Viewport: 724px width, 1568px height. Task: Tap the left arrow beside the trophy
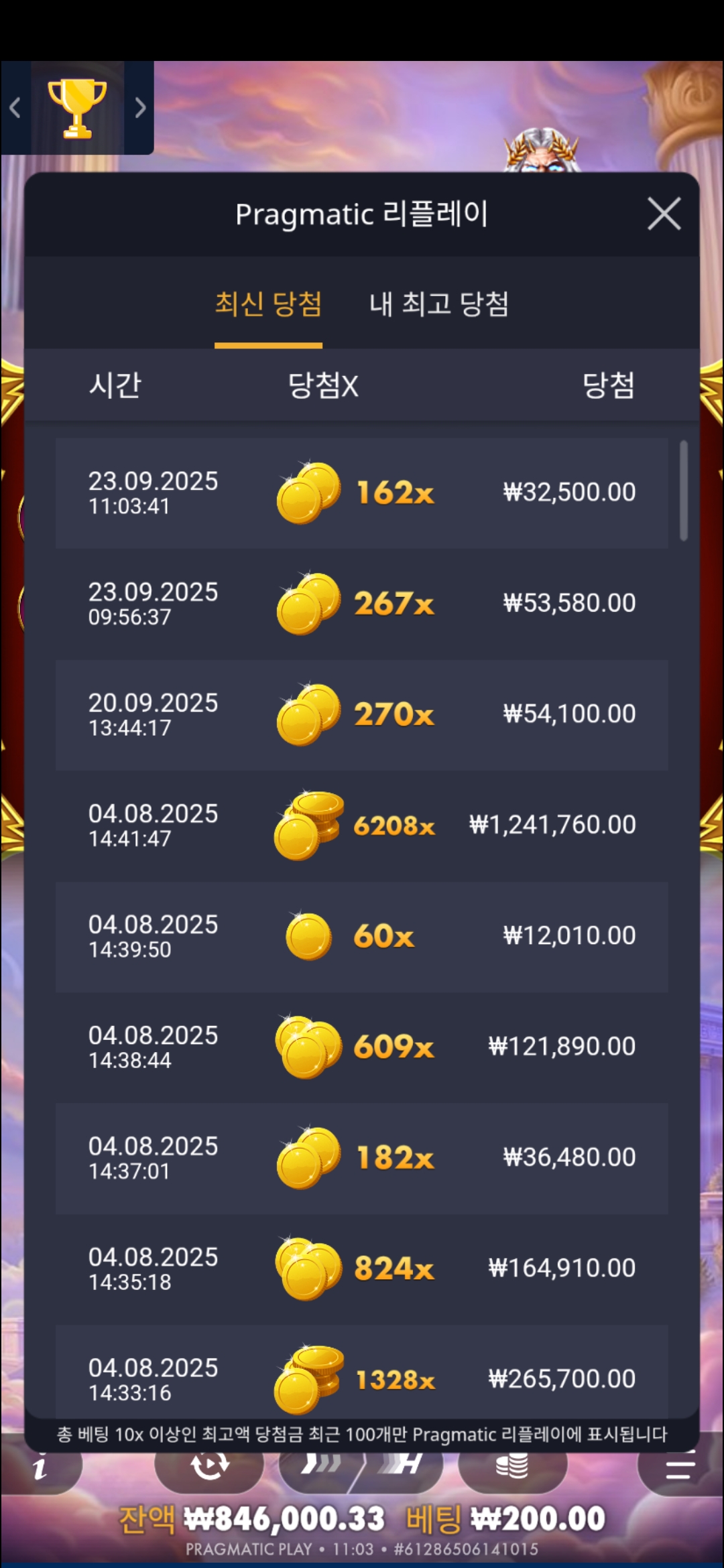[x=15, y=107]
